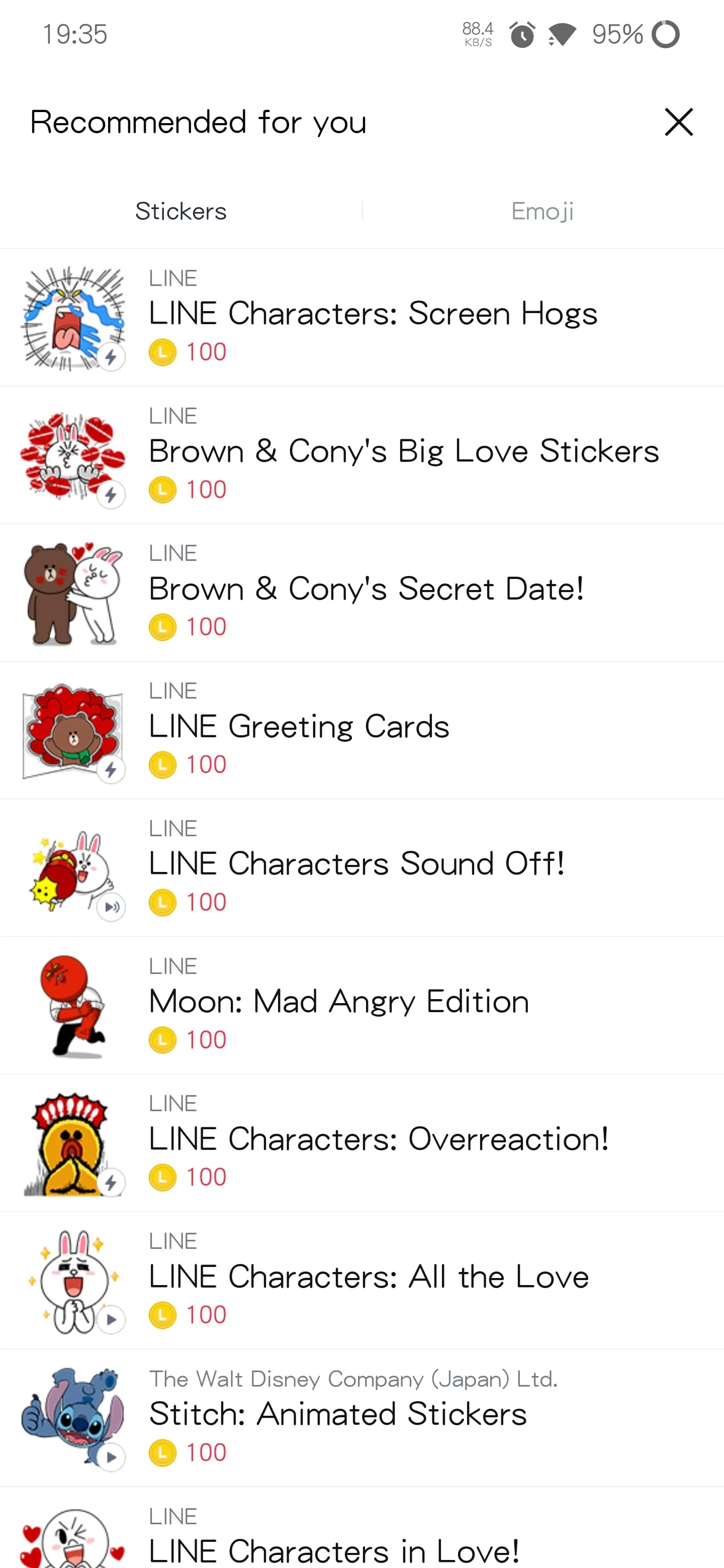This screenshot has width=724, height=1568.
Task: Open Moon: Mad Angry Edition stickers
Action: pos(338,1003)
